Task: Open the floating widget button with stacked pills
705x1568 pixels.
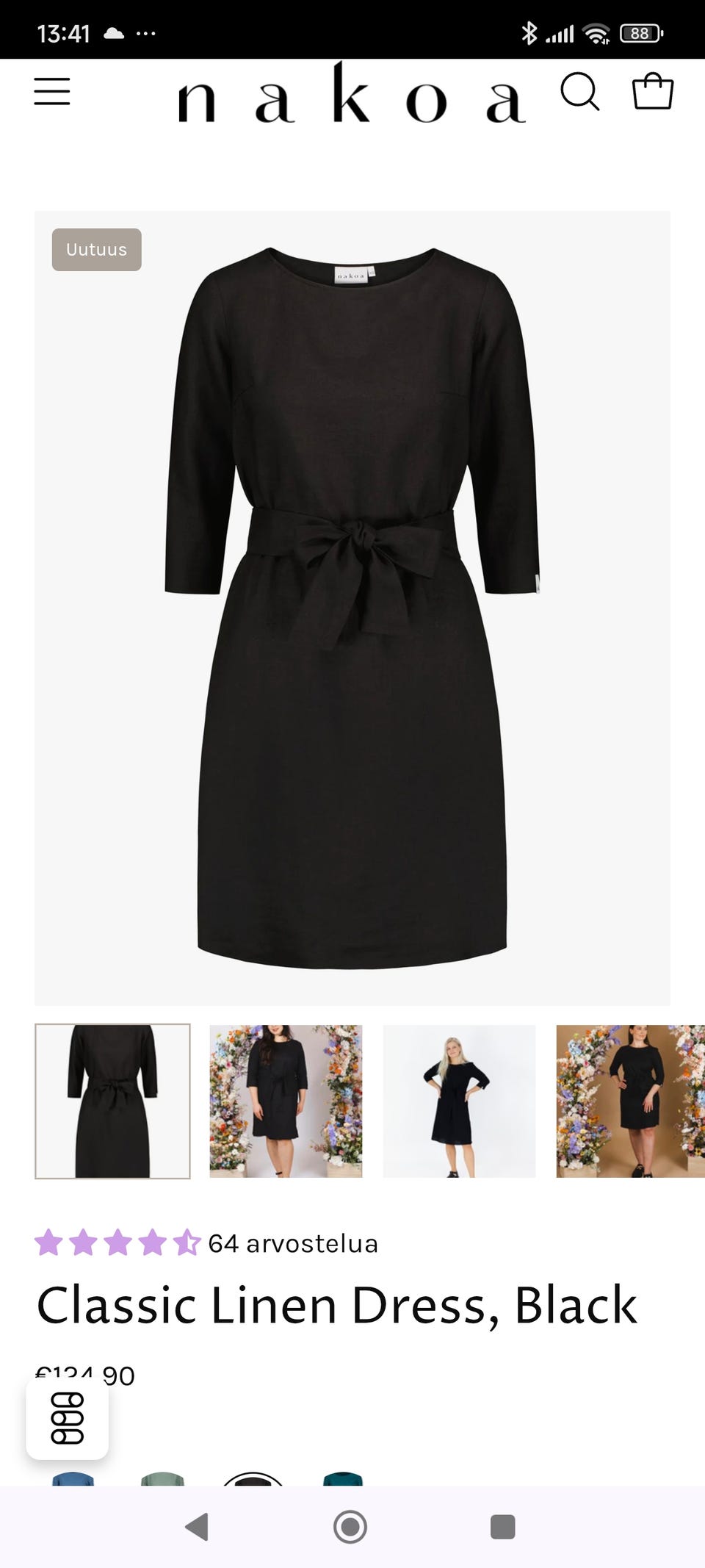Action: tap(68, 1418)
